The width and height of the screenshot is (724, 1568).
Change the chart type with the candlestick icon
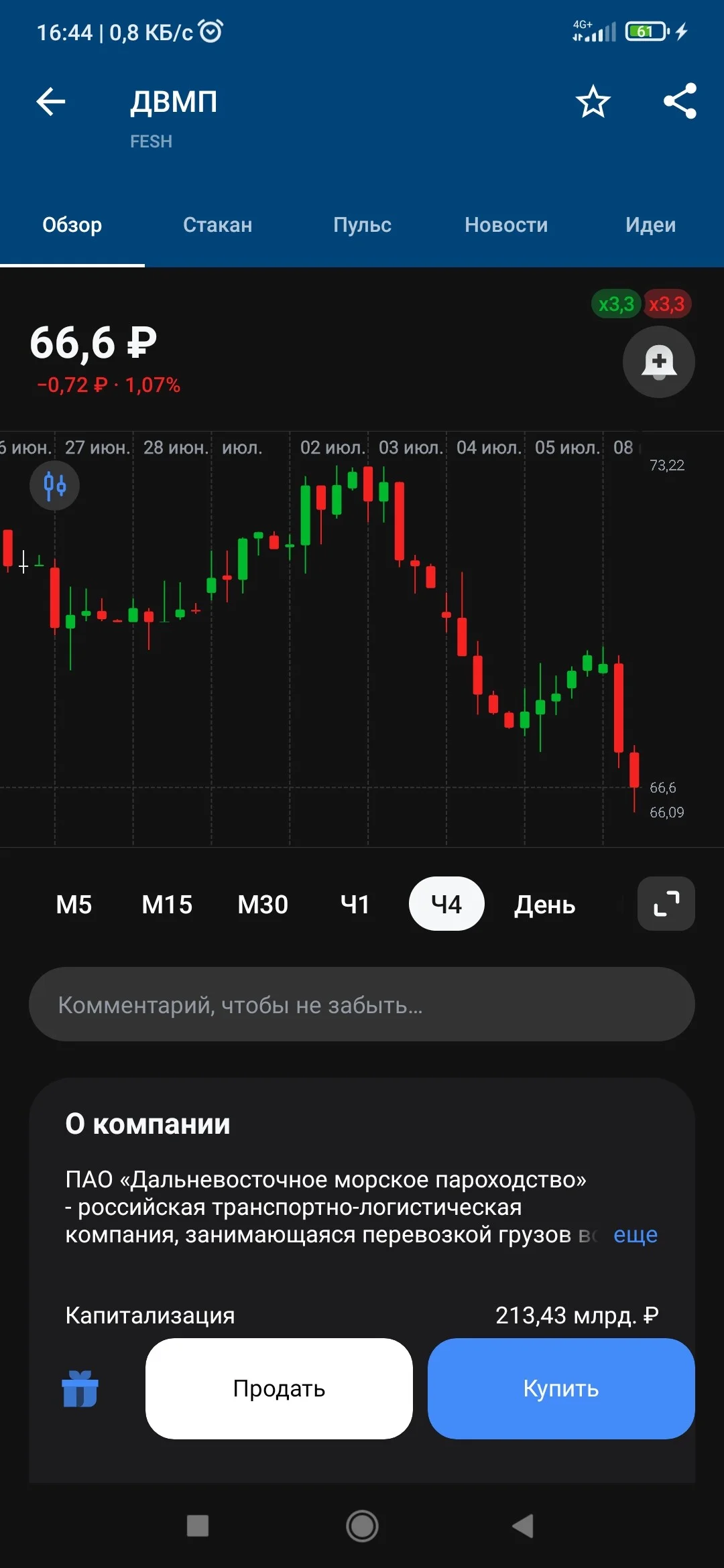pos(54,485)
